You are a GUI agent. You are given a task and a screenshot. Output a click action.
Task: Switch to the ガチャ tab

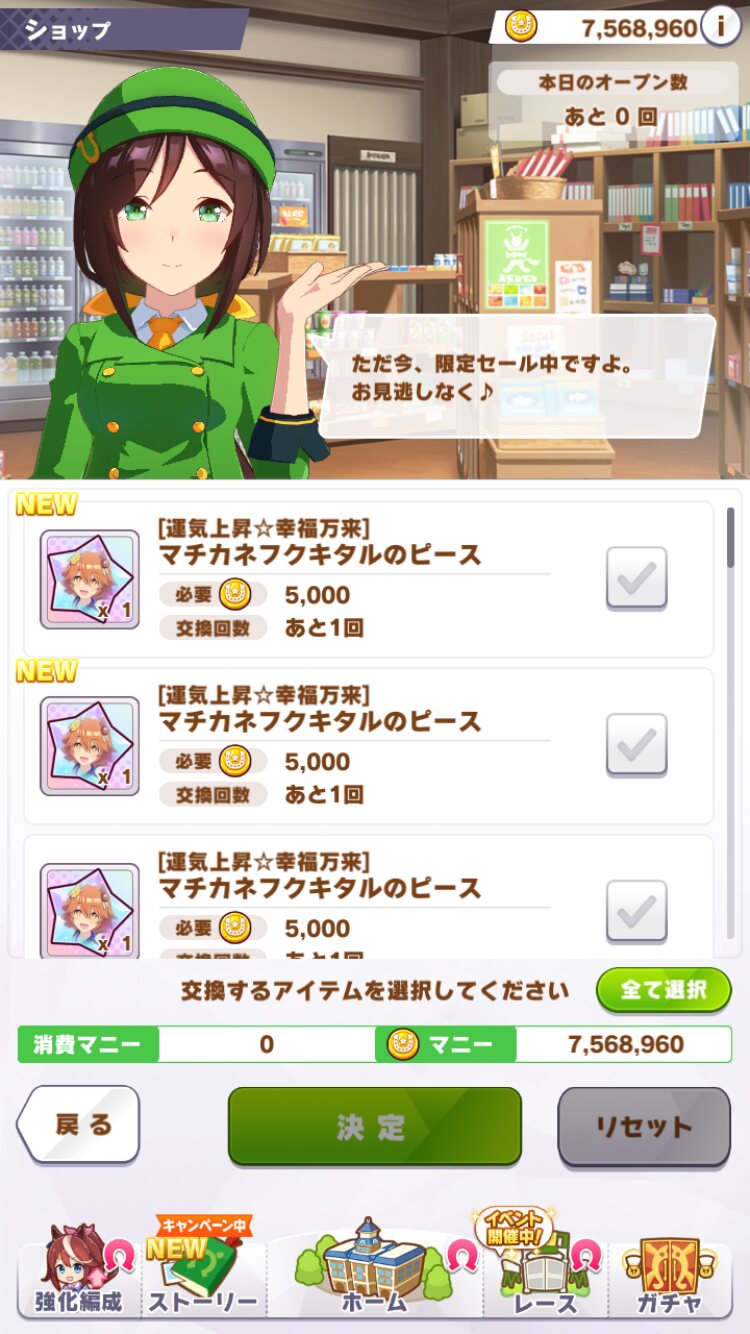coord(670,1271)
